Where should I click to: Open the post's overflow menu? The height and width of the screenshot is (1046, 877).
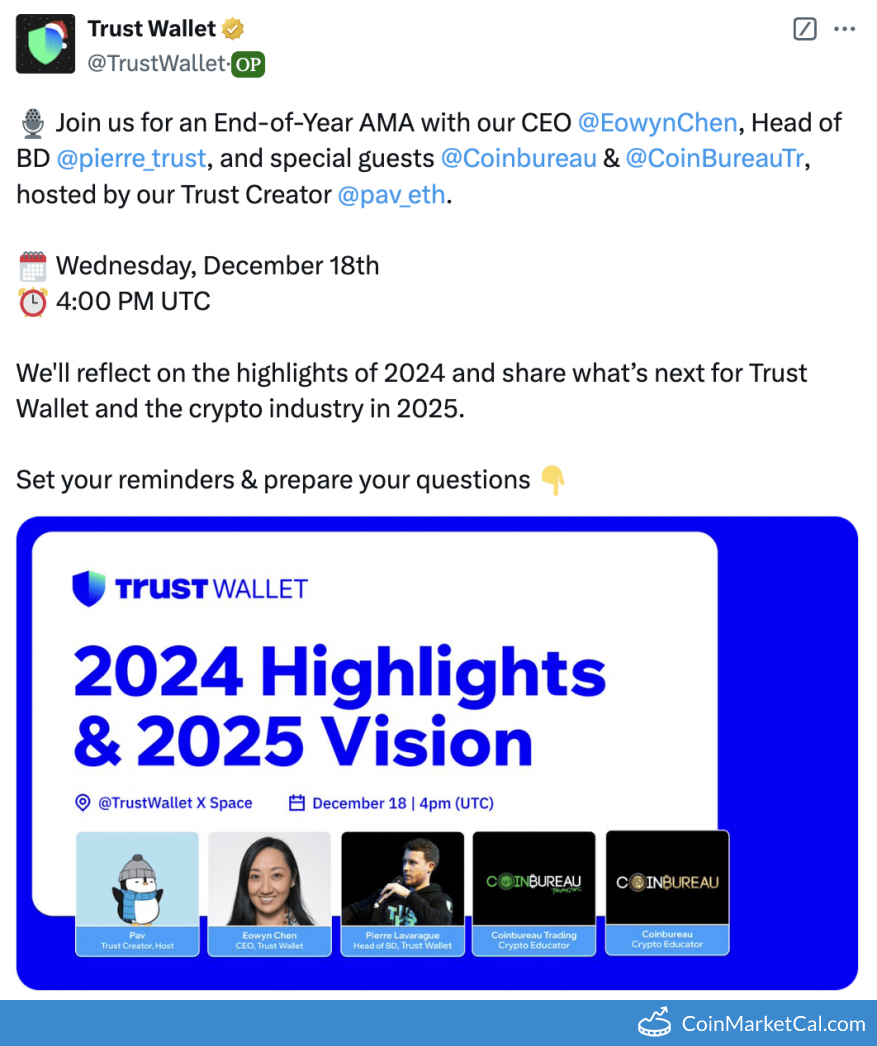pos(845,29)
